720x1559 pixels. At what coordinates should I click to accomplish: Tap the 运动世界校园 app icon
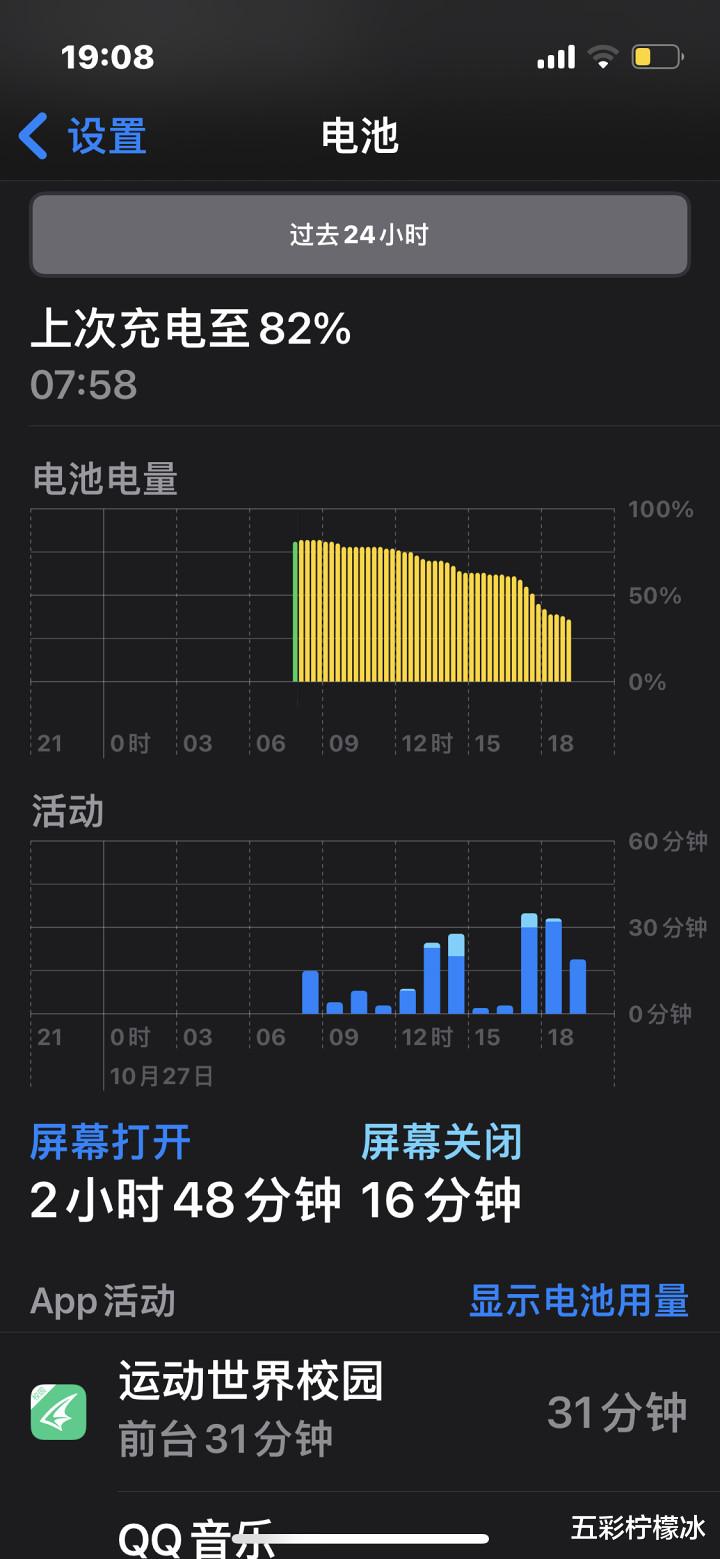point(60,1412)
